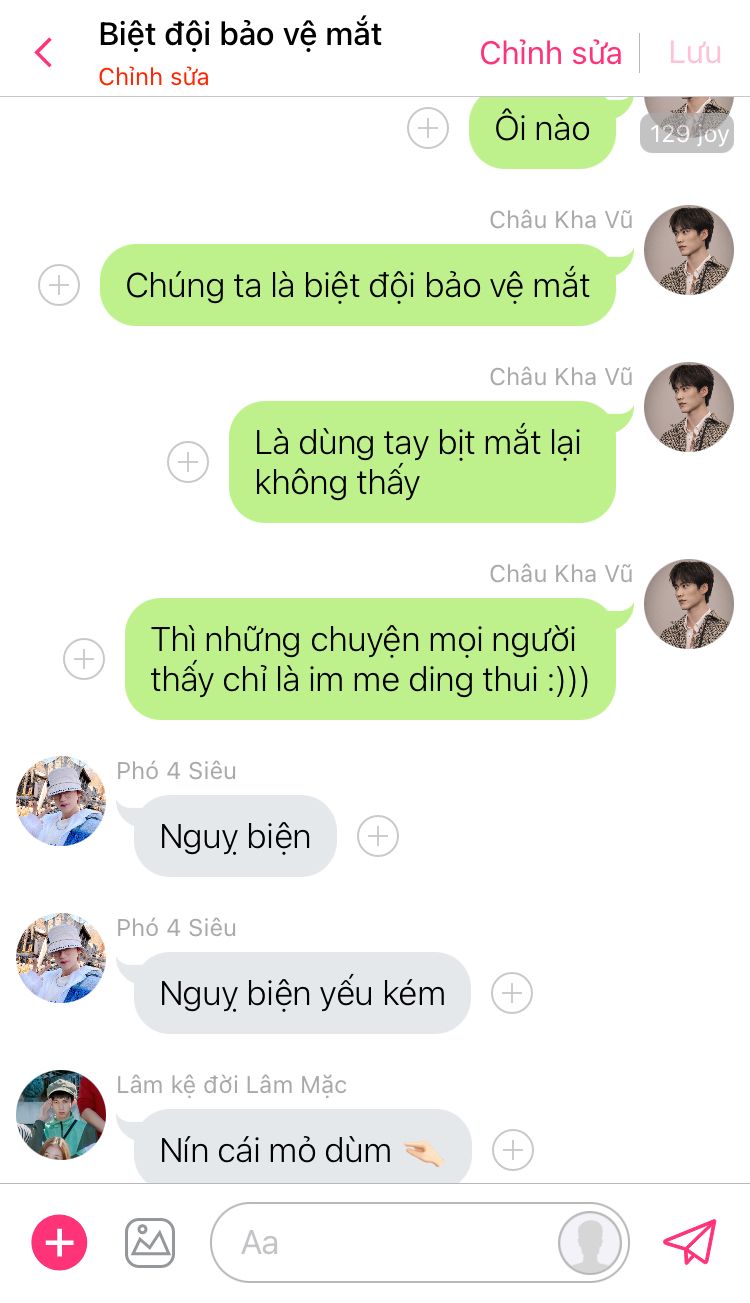The image size is (750, 1303).
Task: Tap plus beside "Nín cái mỏ dùm" message
Action: (x=512, y=1150)
